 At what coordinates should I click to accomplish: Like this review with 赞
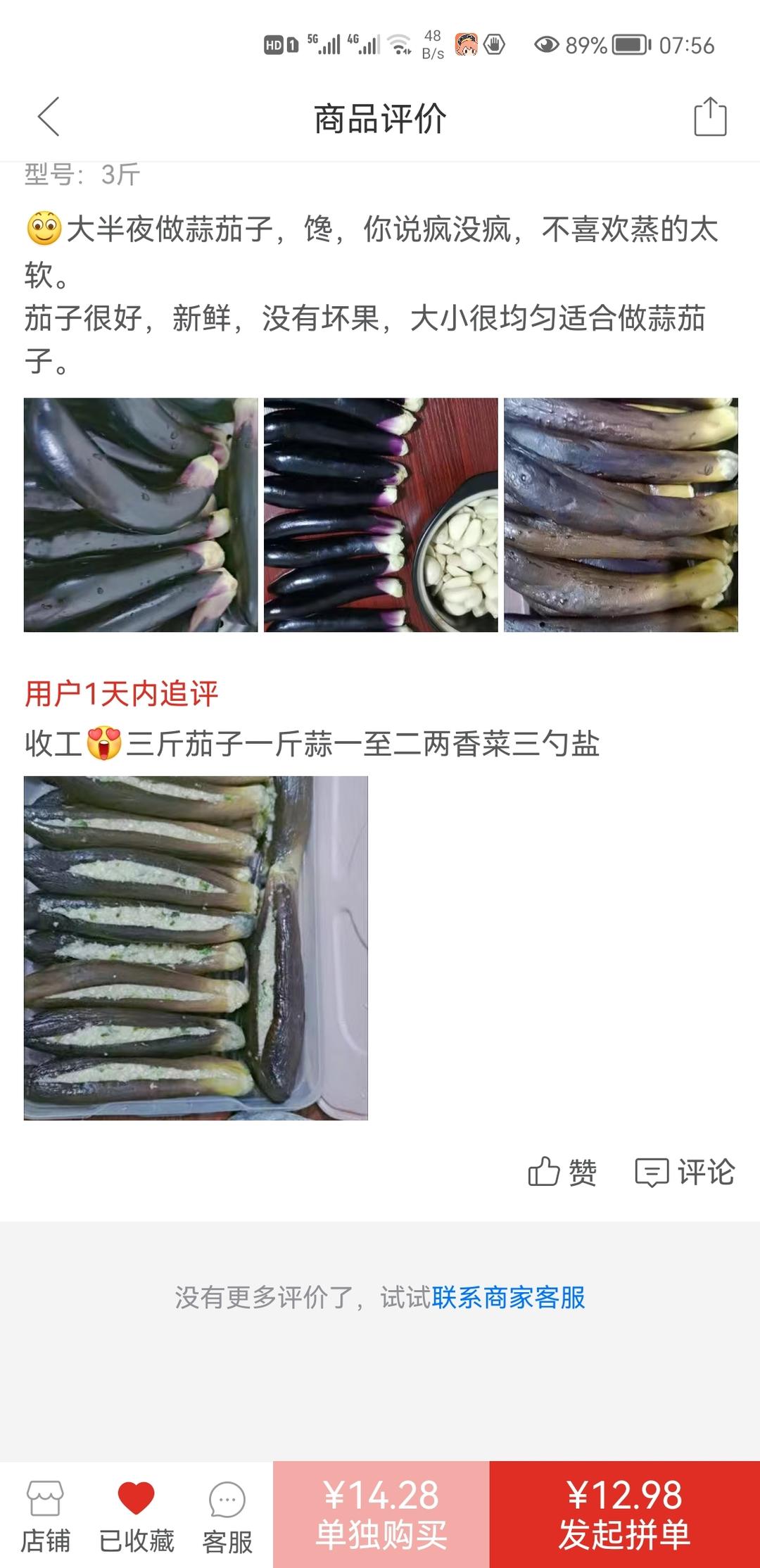click(562, 1172)
